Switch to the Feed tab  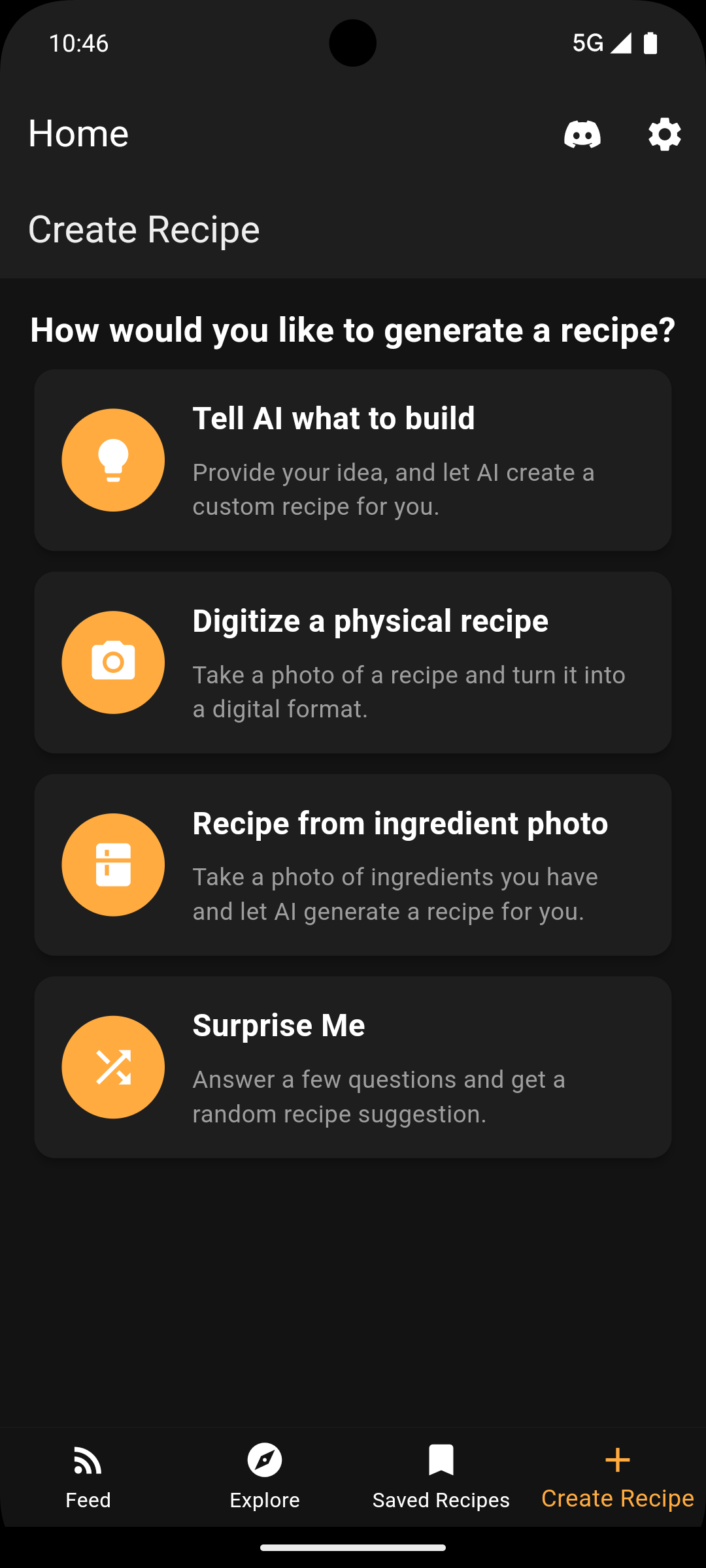pyautogui.click(x=88, y=1477)
